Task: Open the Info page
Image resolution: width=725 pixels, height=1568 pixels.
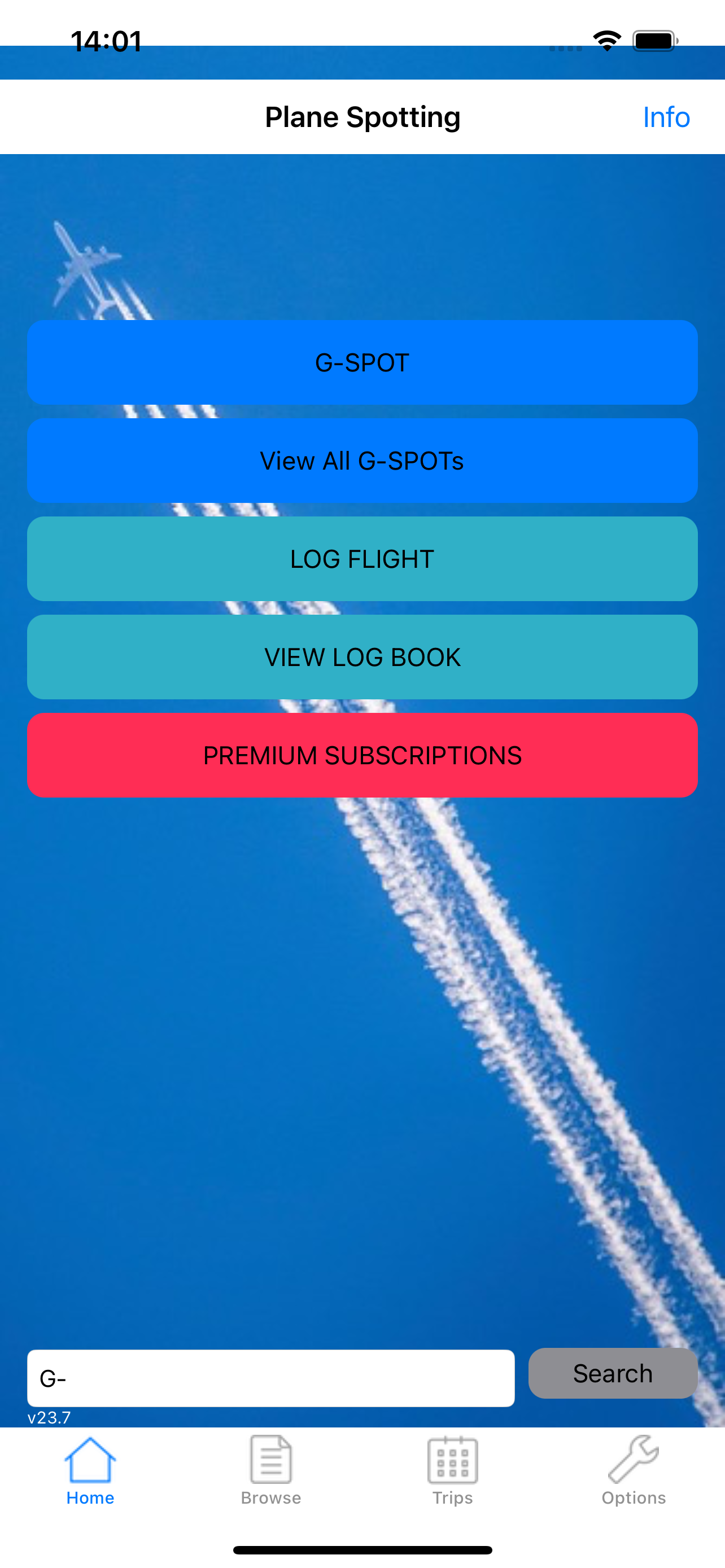Action: [x=665, y=117]
